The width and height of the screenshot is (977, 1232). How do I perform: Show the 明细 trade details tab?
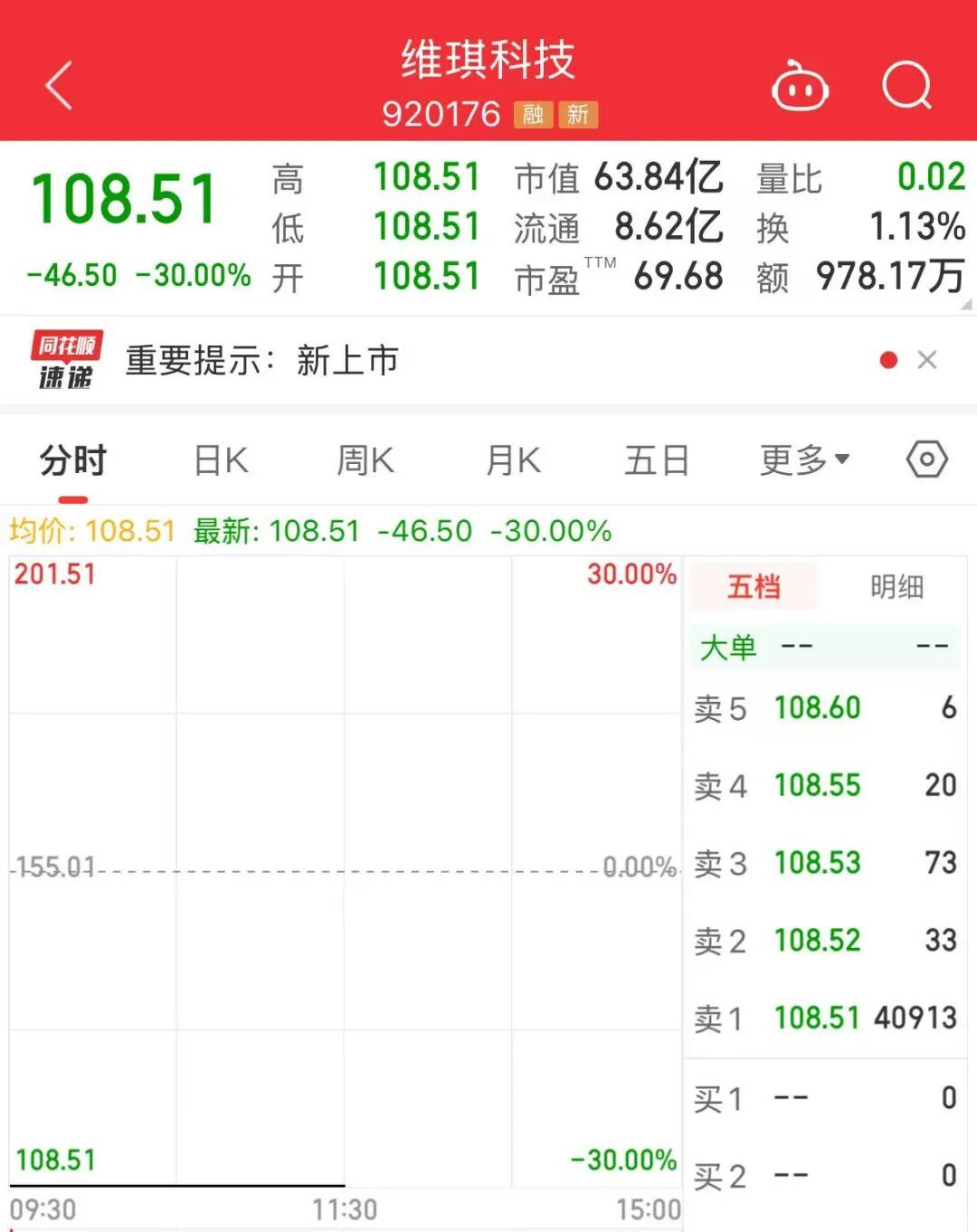[896, 586]
